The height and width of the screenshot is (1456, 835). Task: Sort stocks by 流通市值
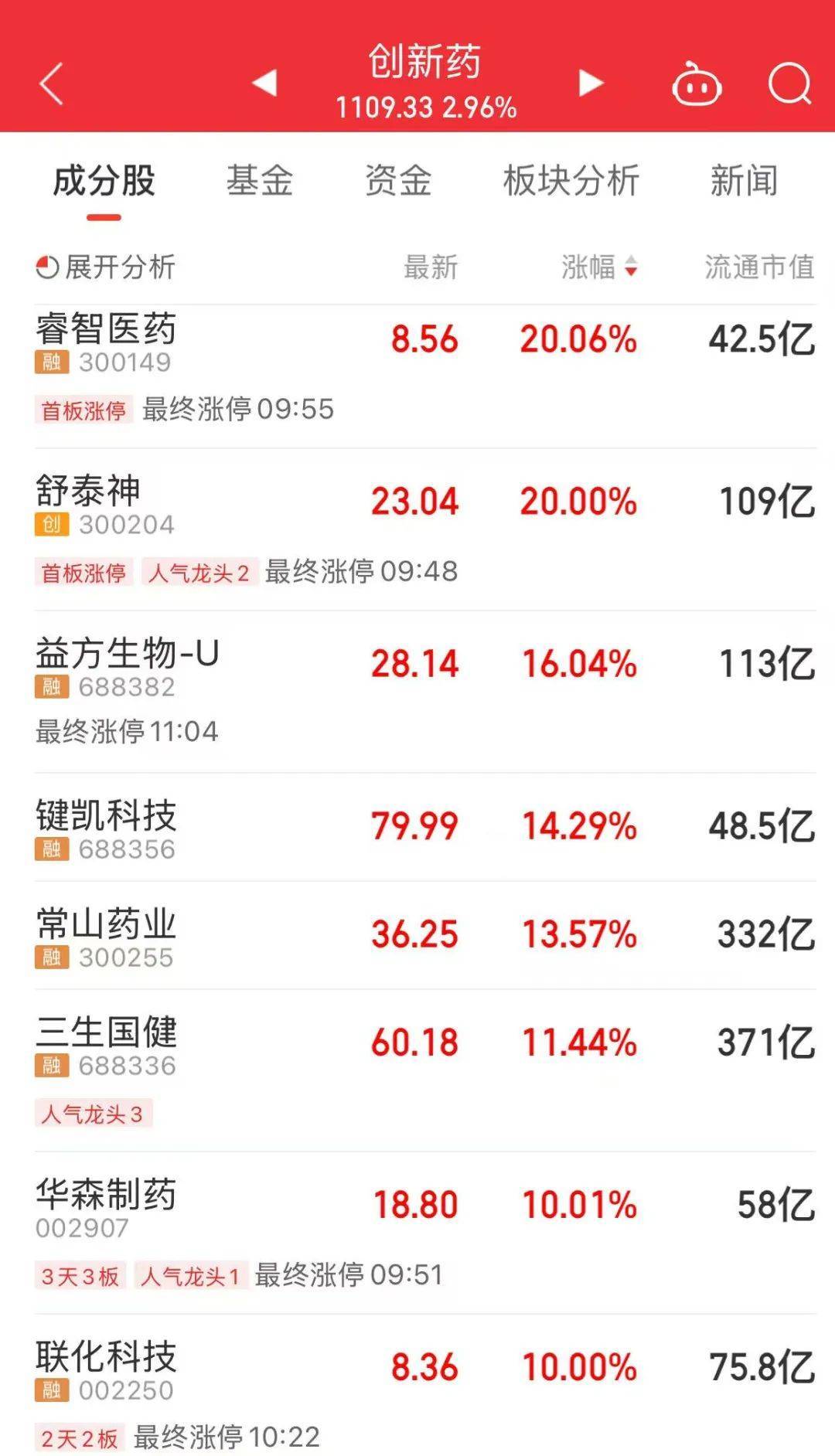point(758,267)
